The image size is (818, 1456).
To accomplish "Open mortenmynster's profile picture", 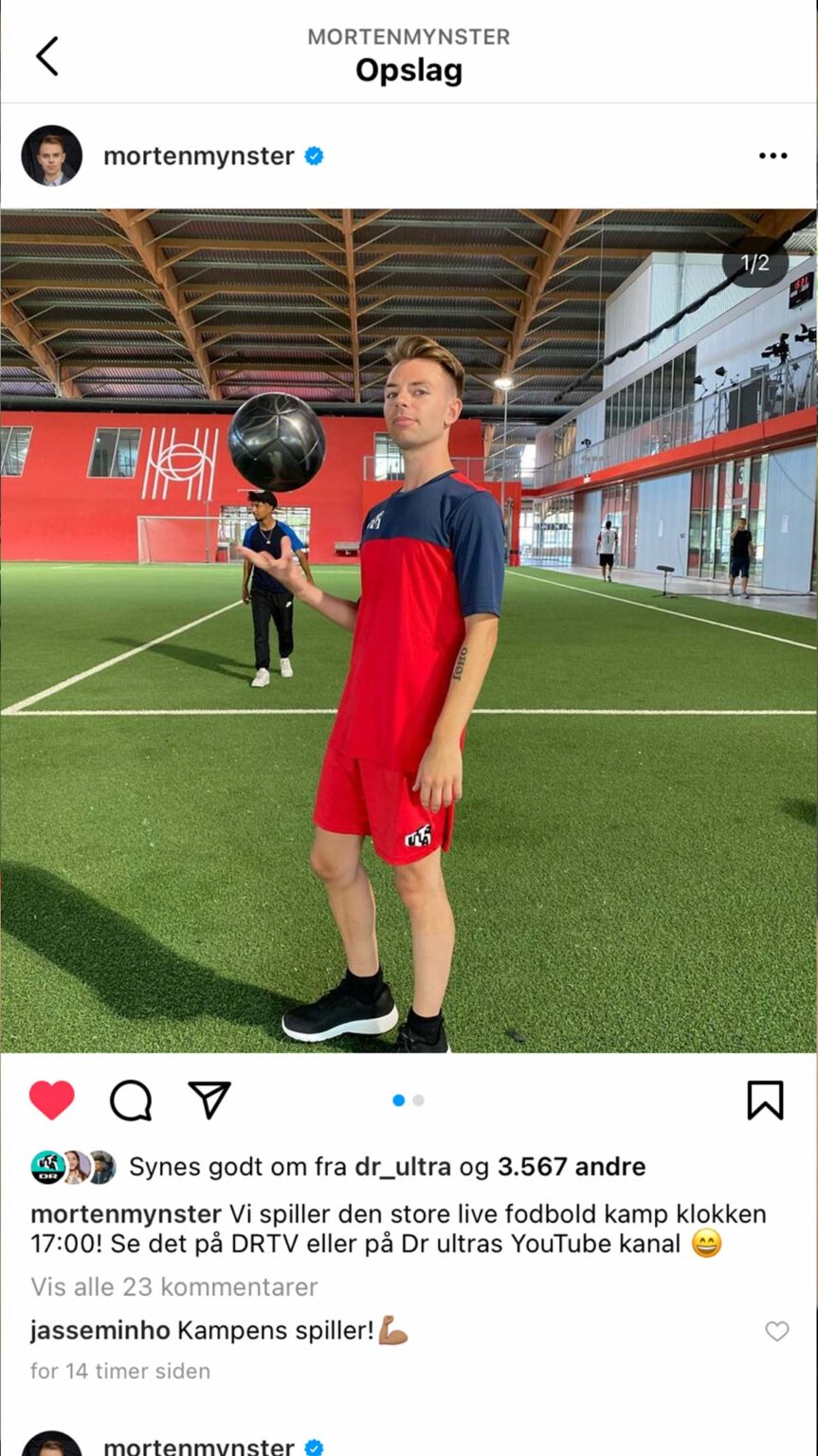I will click(x=51, y=155).
